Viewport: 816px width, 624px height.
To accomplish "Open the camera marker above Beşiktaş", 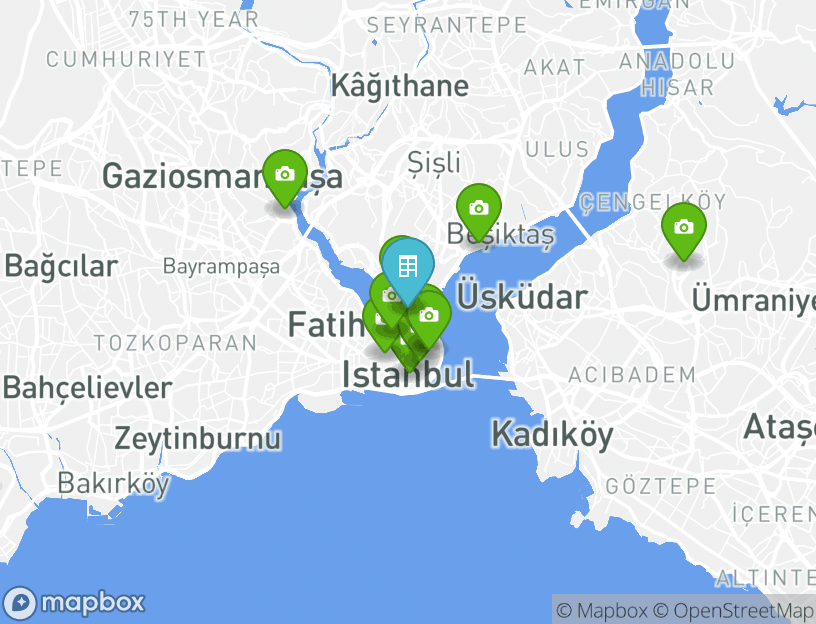I will (479, 209).
